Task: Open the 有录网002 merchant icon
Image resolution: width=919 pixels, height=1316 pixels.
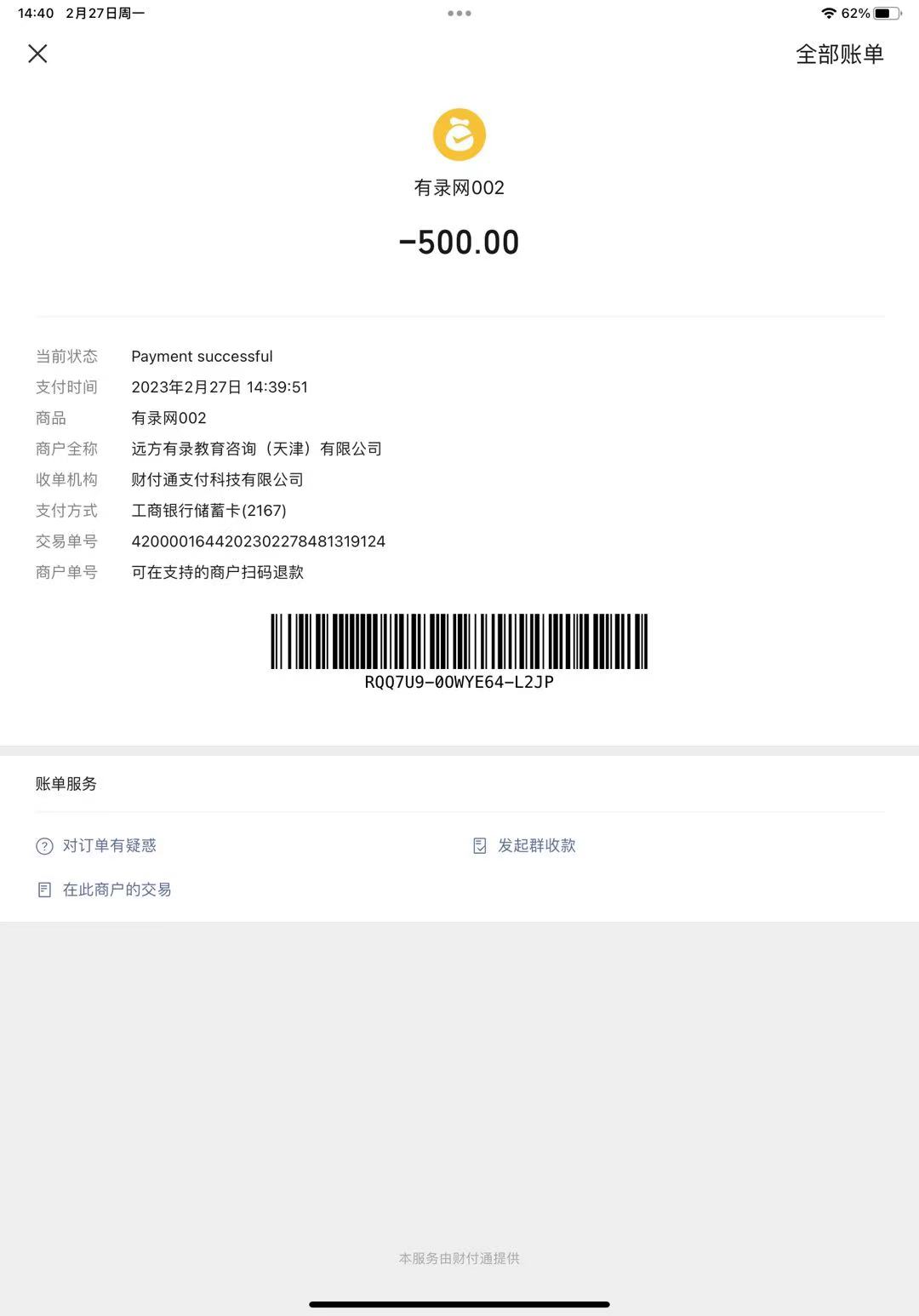Action: coord(459,134)
